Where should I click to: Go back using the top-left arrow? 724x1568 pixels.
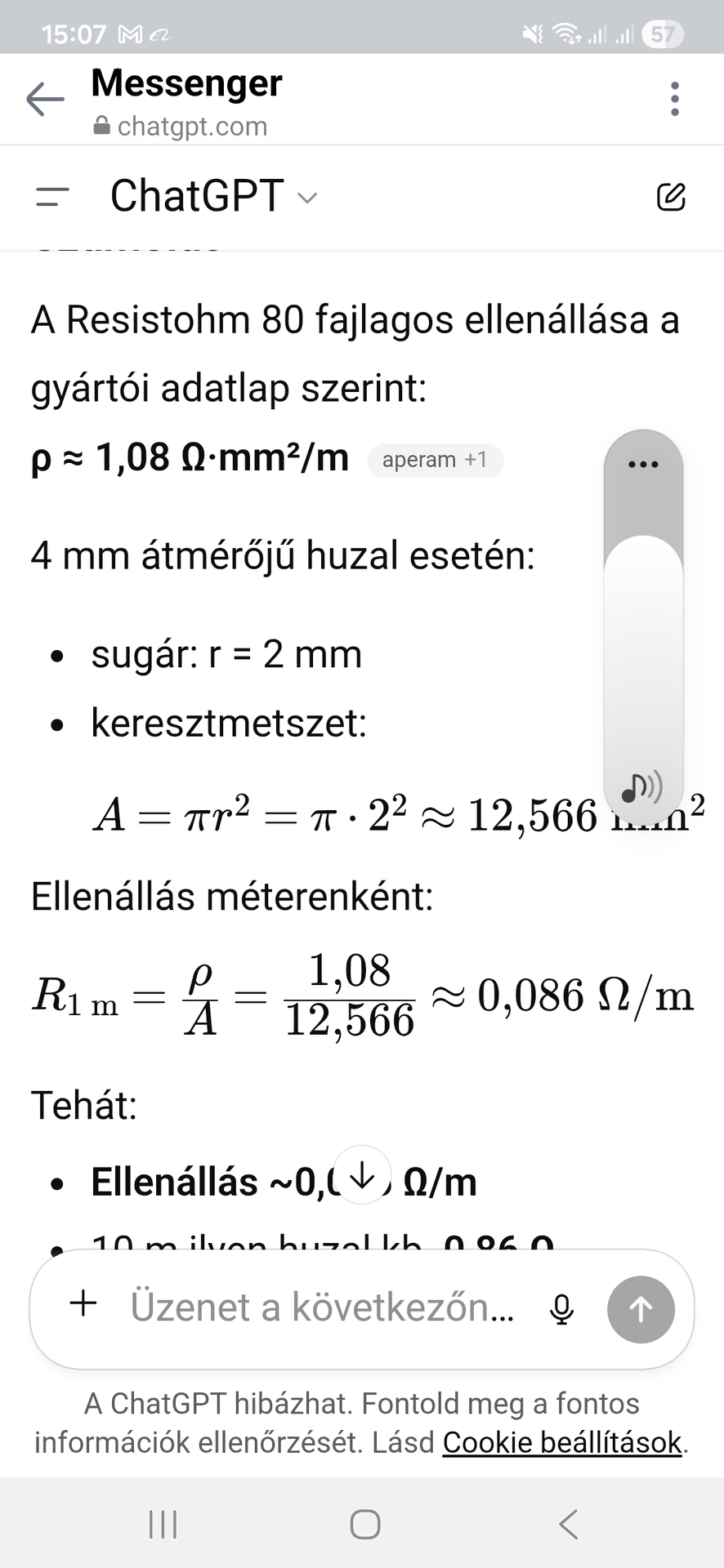click(x=45, y=100)
